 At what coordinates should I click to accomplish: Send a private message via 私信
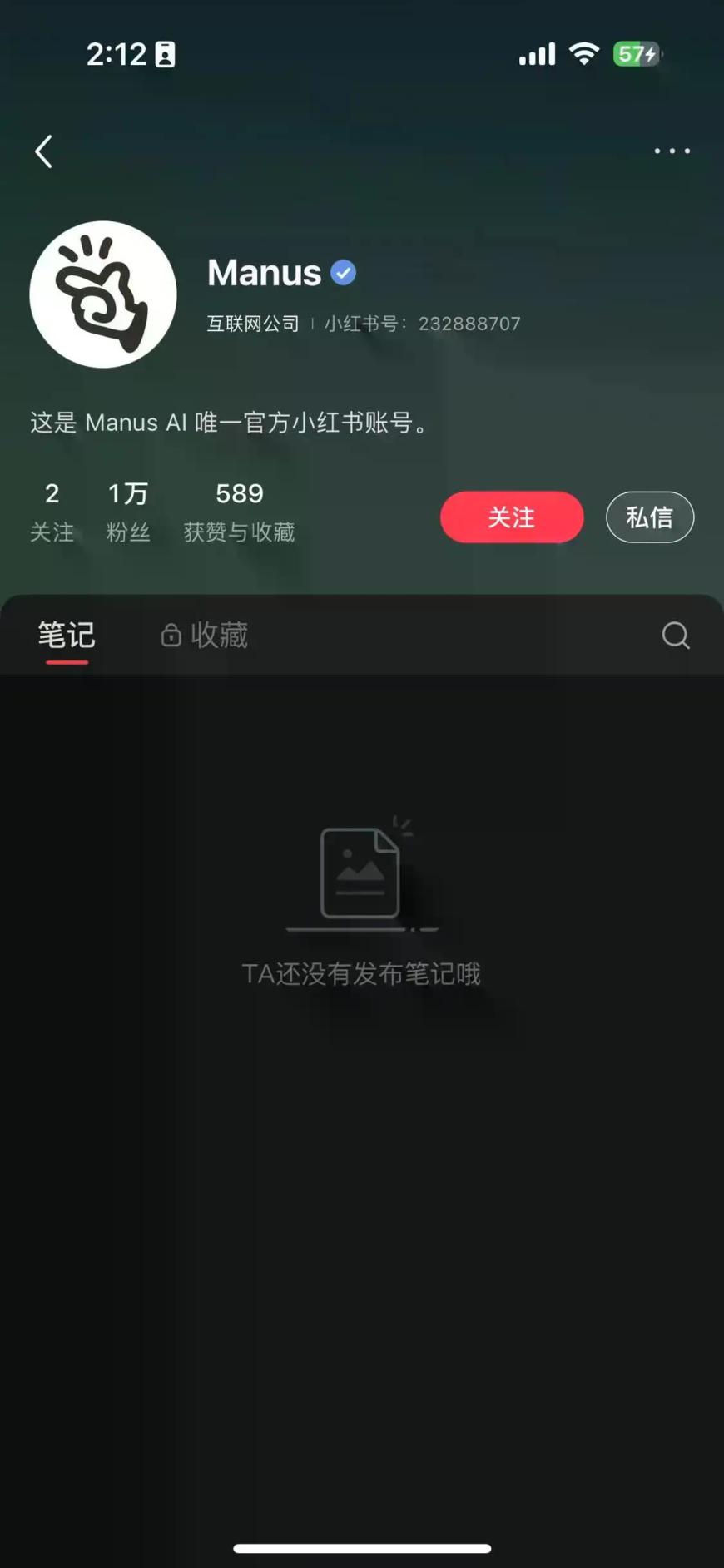649,517
